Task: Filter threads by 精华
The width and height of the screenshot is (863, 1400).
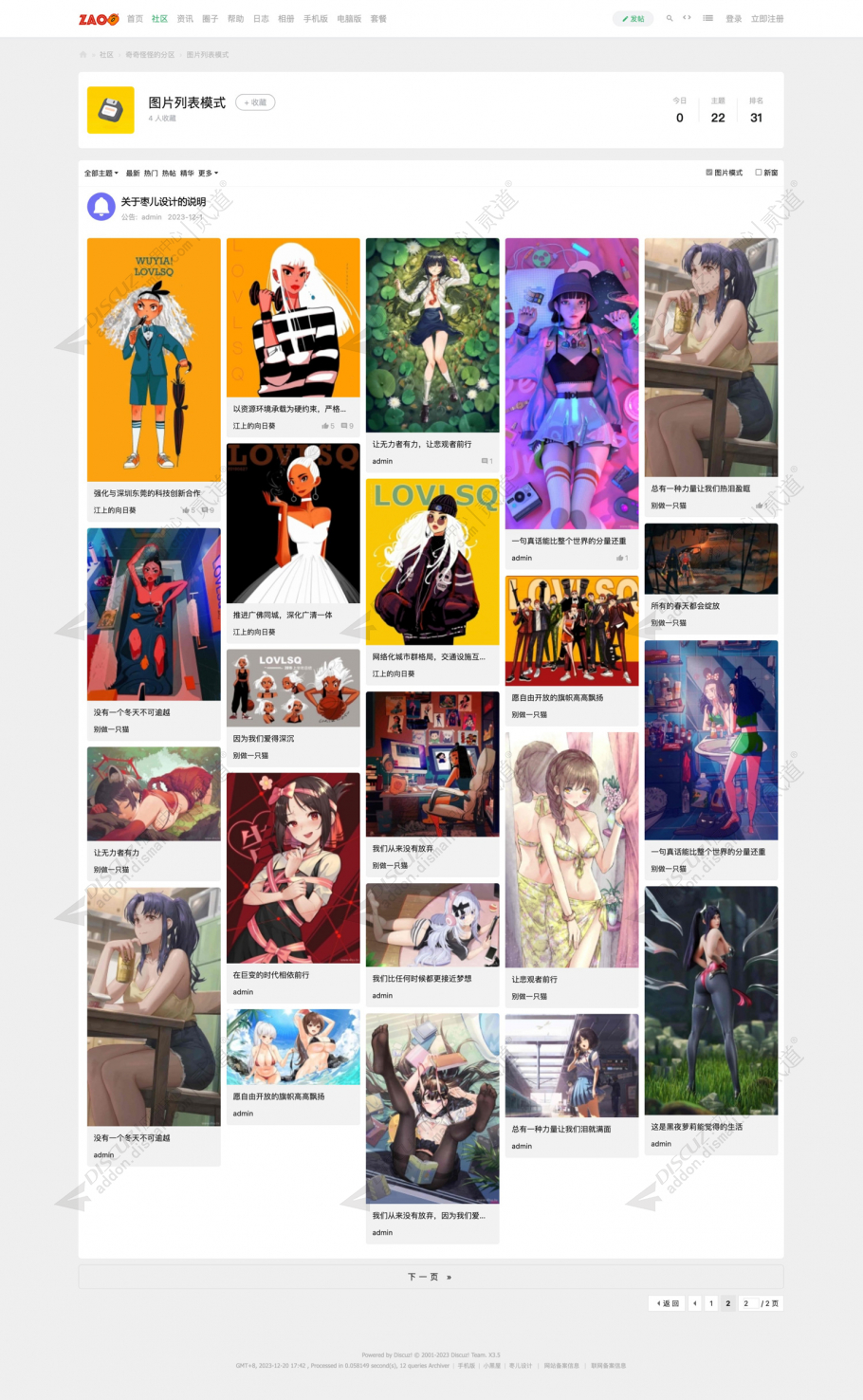Action: coord(187,174)
